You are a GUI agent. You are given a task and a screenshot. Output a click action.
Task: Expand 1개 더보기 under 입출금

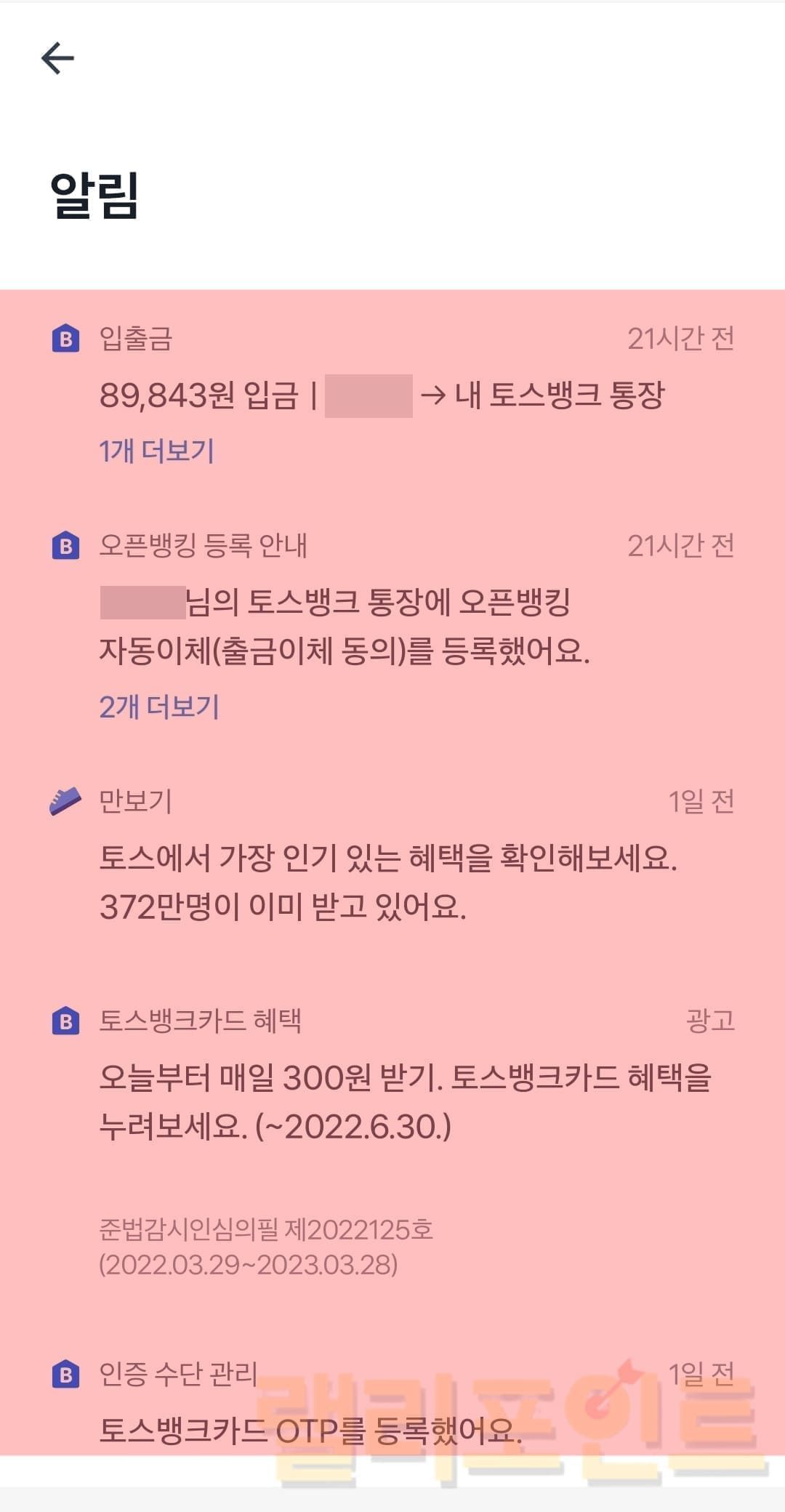pos(157,451)
